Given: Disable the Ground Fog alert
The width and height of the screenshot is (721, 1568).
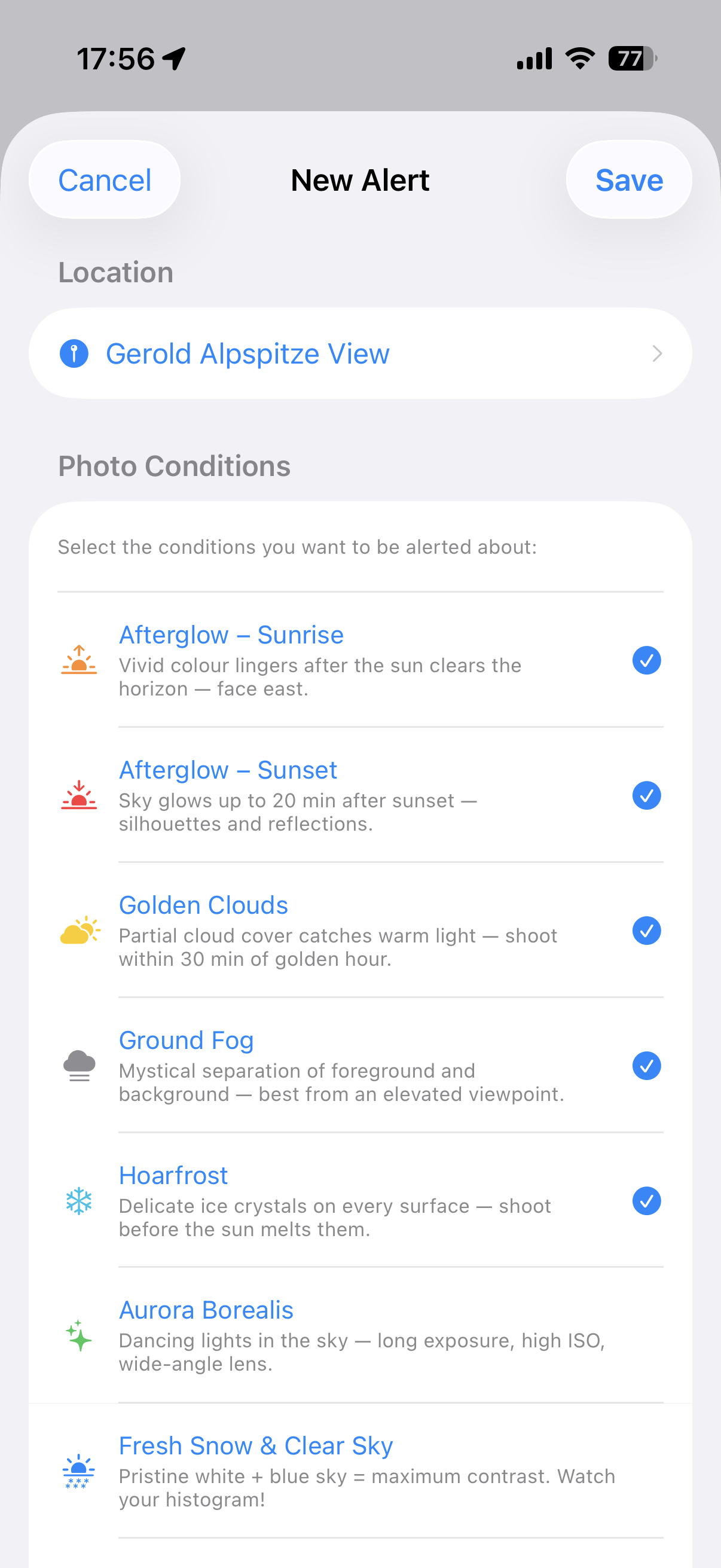Looking at the screenshot, I should point(647,1066).
